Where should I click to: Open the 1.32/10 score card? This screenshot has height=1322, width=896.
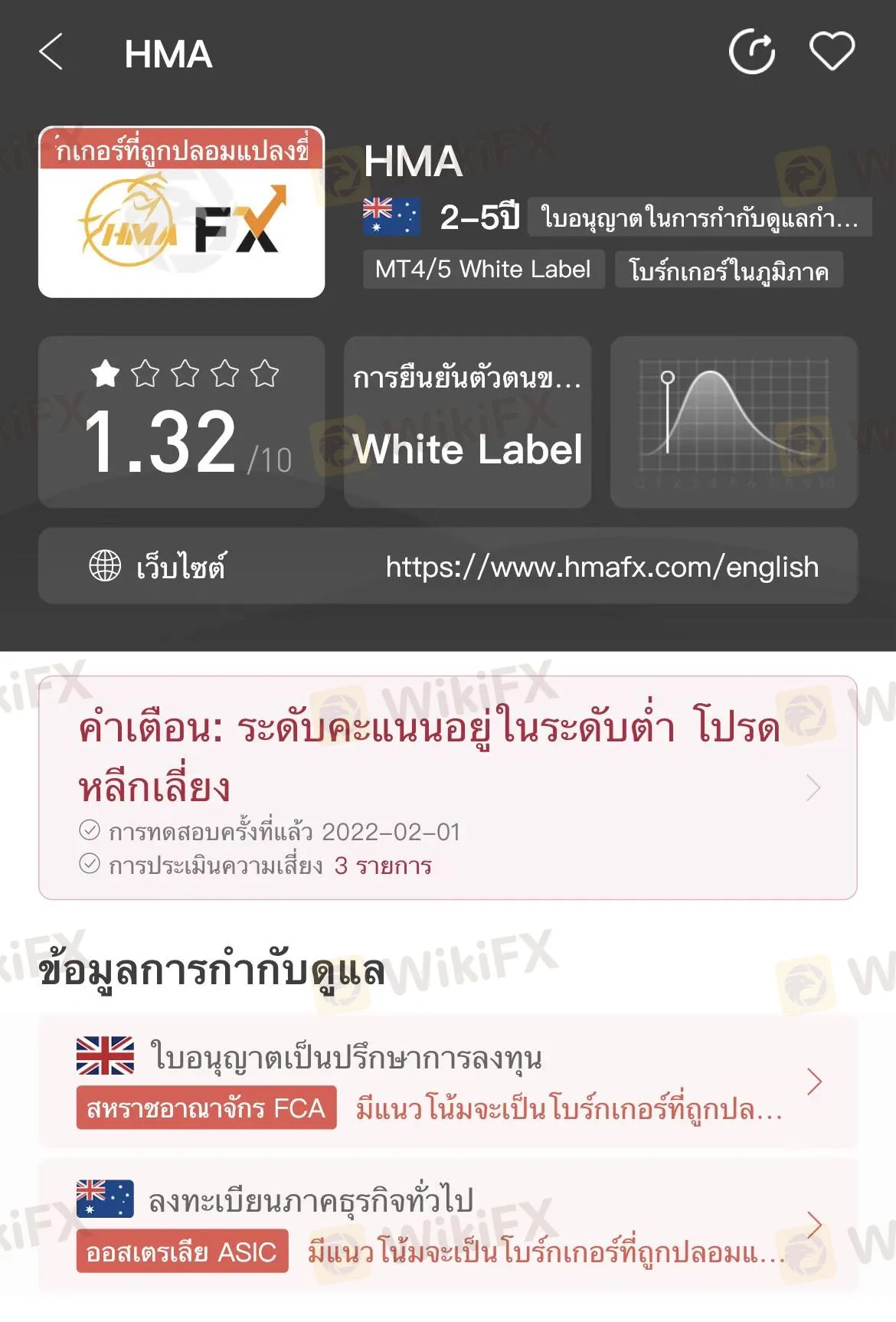[181, 422]
